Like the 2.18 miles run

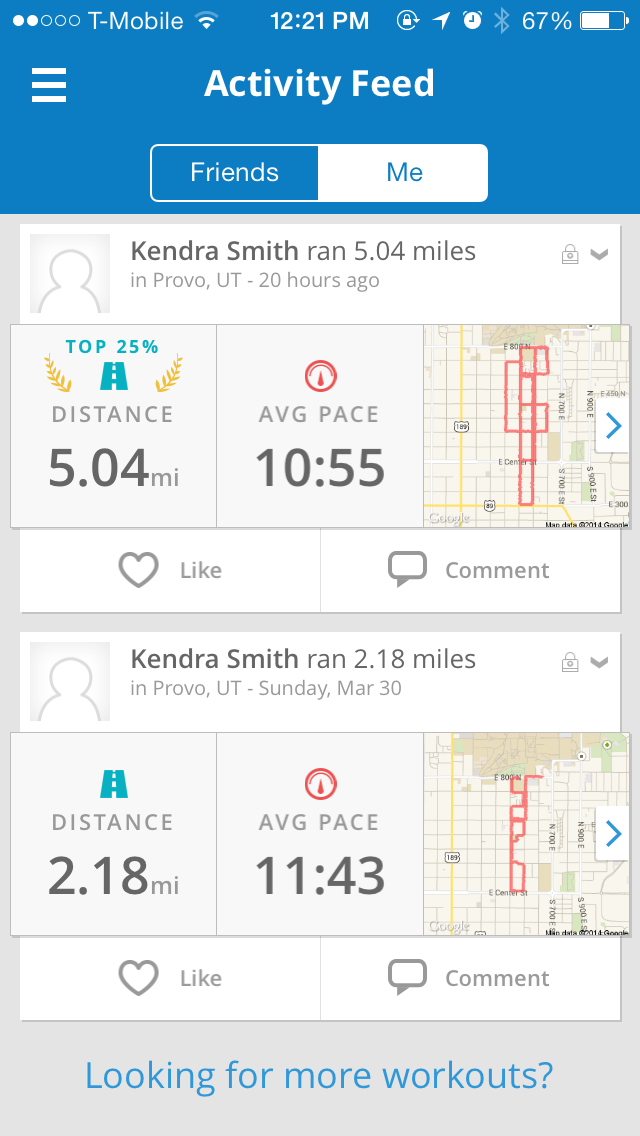pyautogui.click(x=170, y=978)
